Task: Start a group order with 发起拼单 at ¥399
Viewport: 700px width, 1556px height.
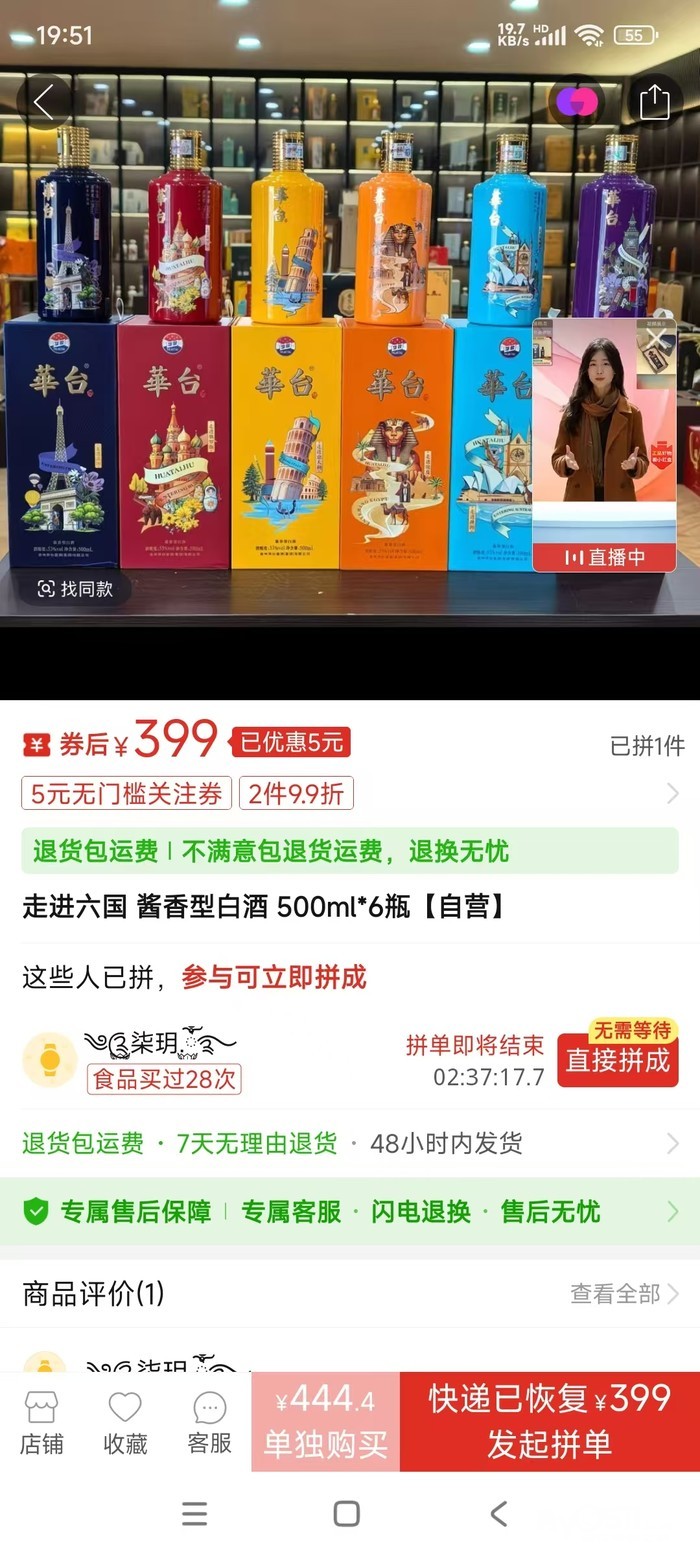Action: [549, 1422]
